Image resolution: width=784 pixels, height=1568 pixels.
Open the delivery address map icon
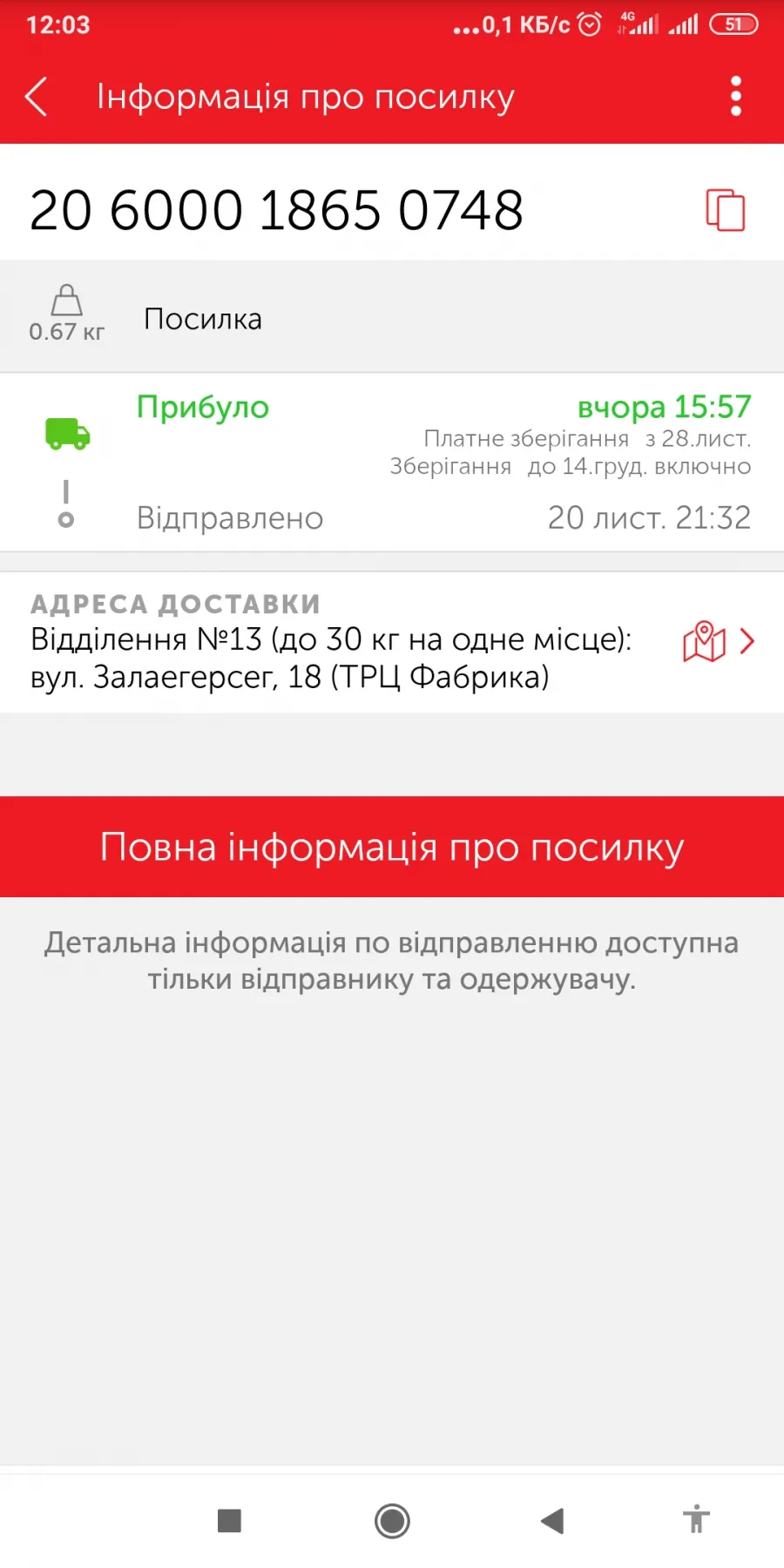(704, 642)
